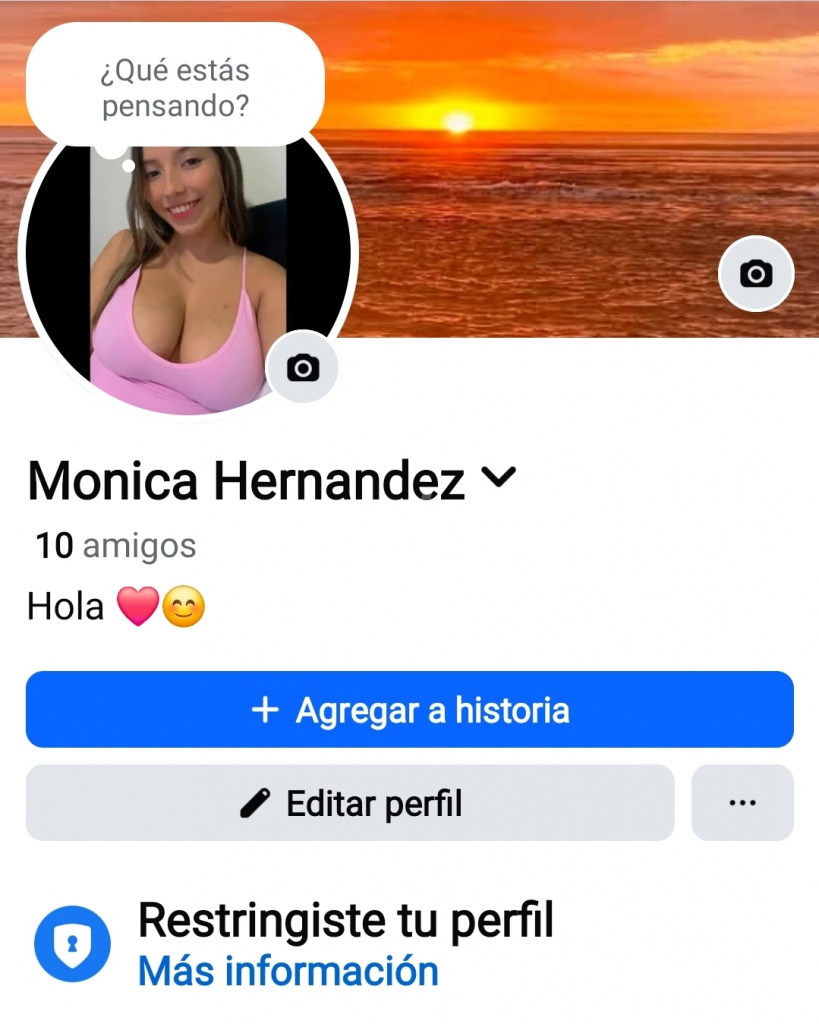Open the three-dots more options button
This screenshot has width=819, height=1024.
click(x=742, y=803)
